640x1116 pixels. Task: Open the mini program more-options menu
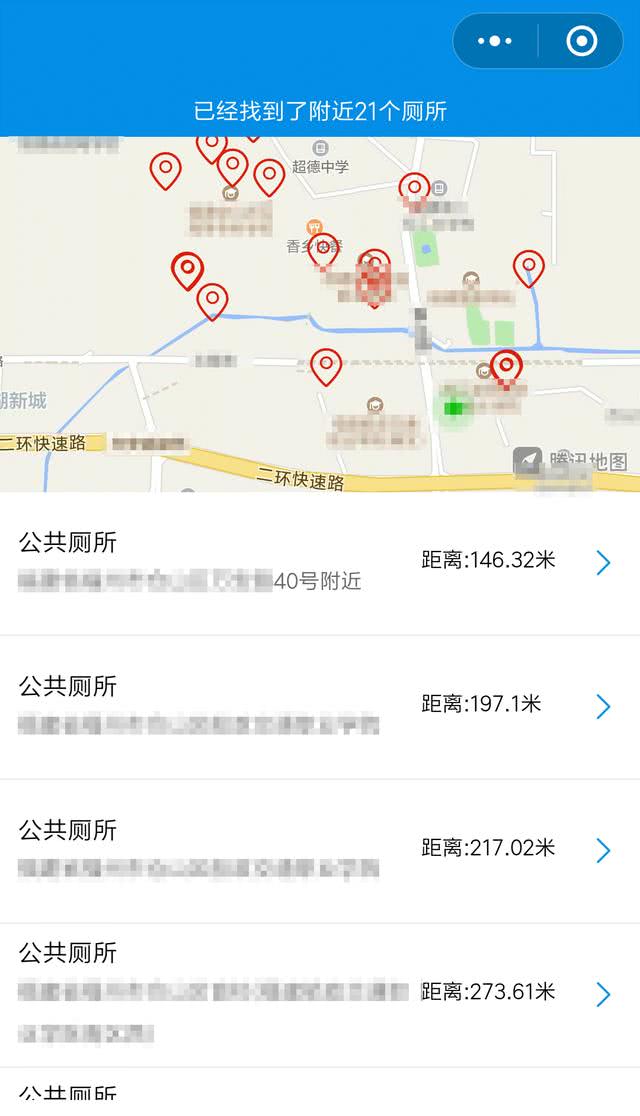(x=495, y=41)
